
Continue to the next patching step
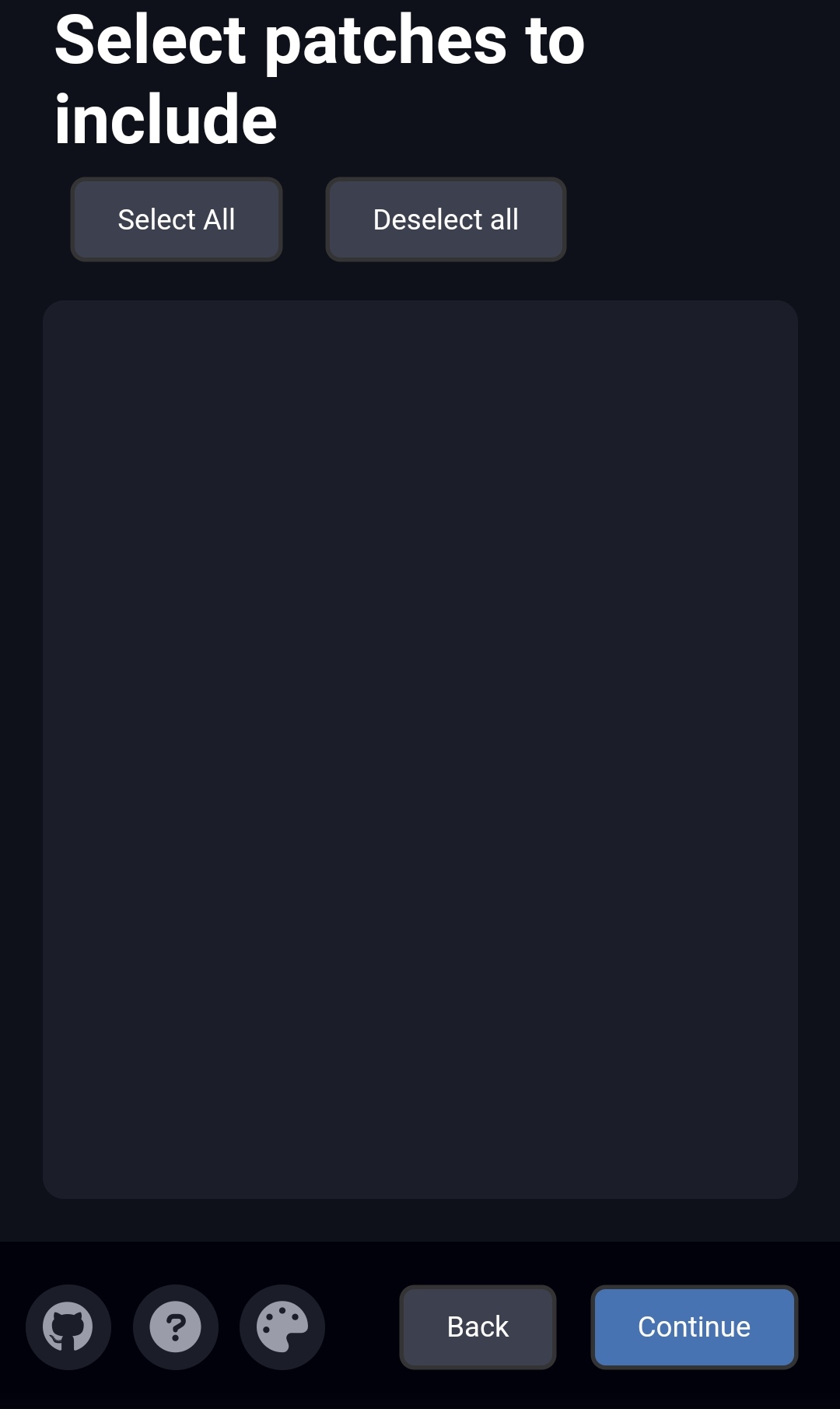coord(693,1327)
